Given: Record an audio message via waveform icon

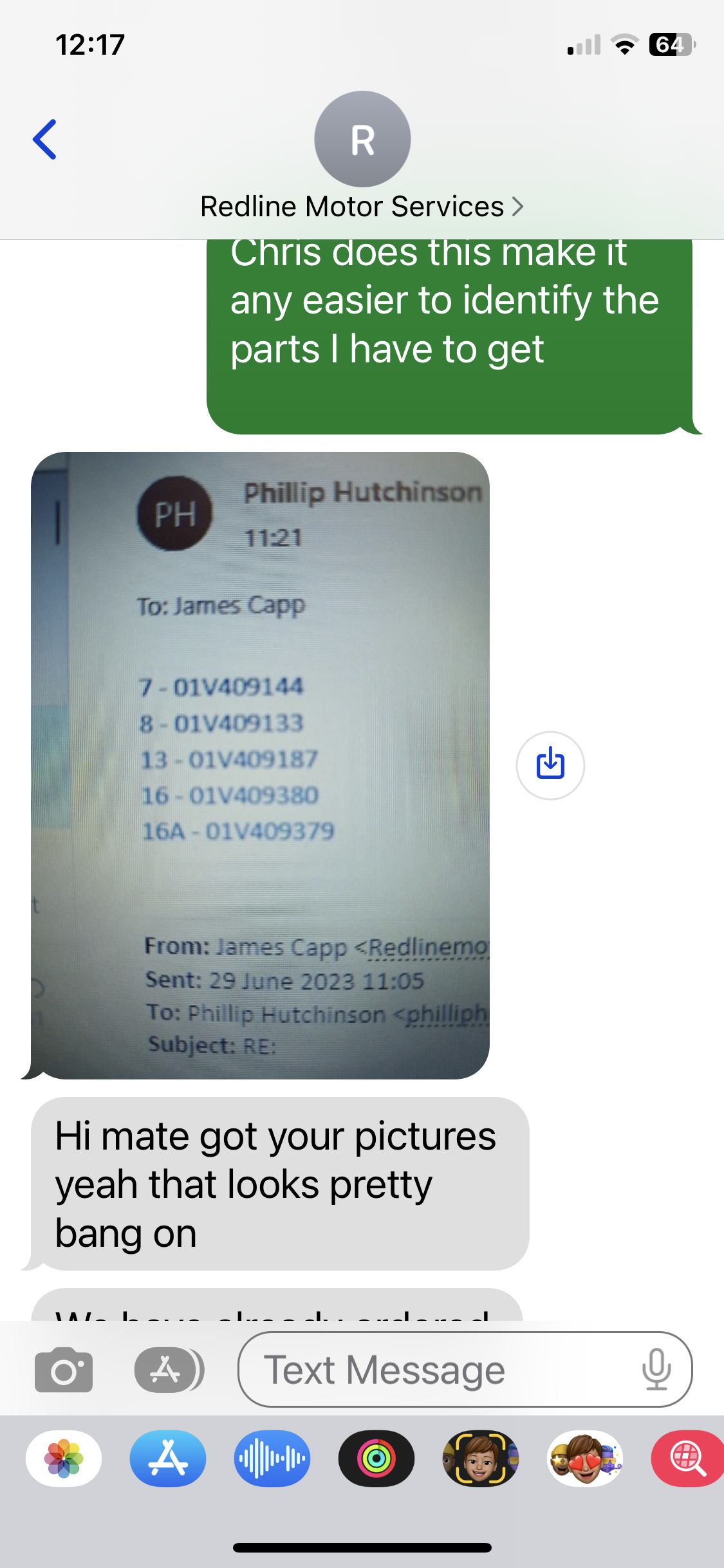Looking at the screenshot, I should tap(272, 1459).
